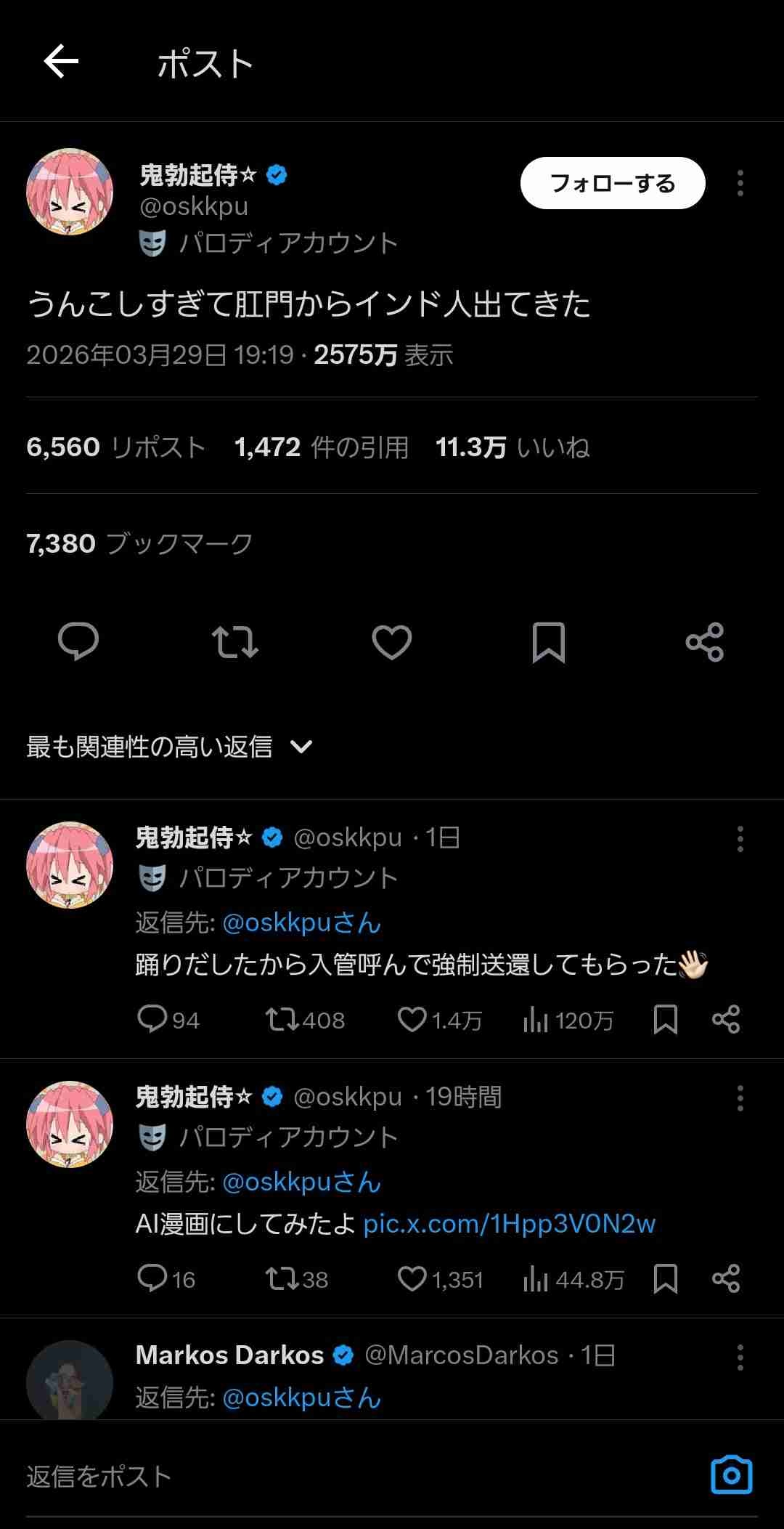
Task: Open the 11.3万 いいね list
Action: point(513,447)
